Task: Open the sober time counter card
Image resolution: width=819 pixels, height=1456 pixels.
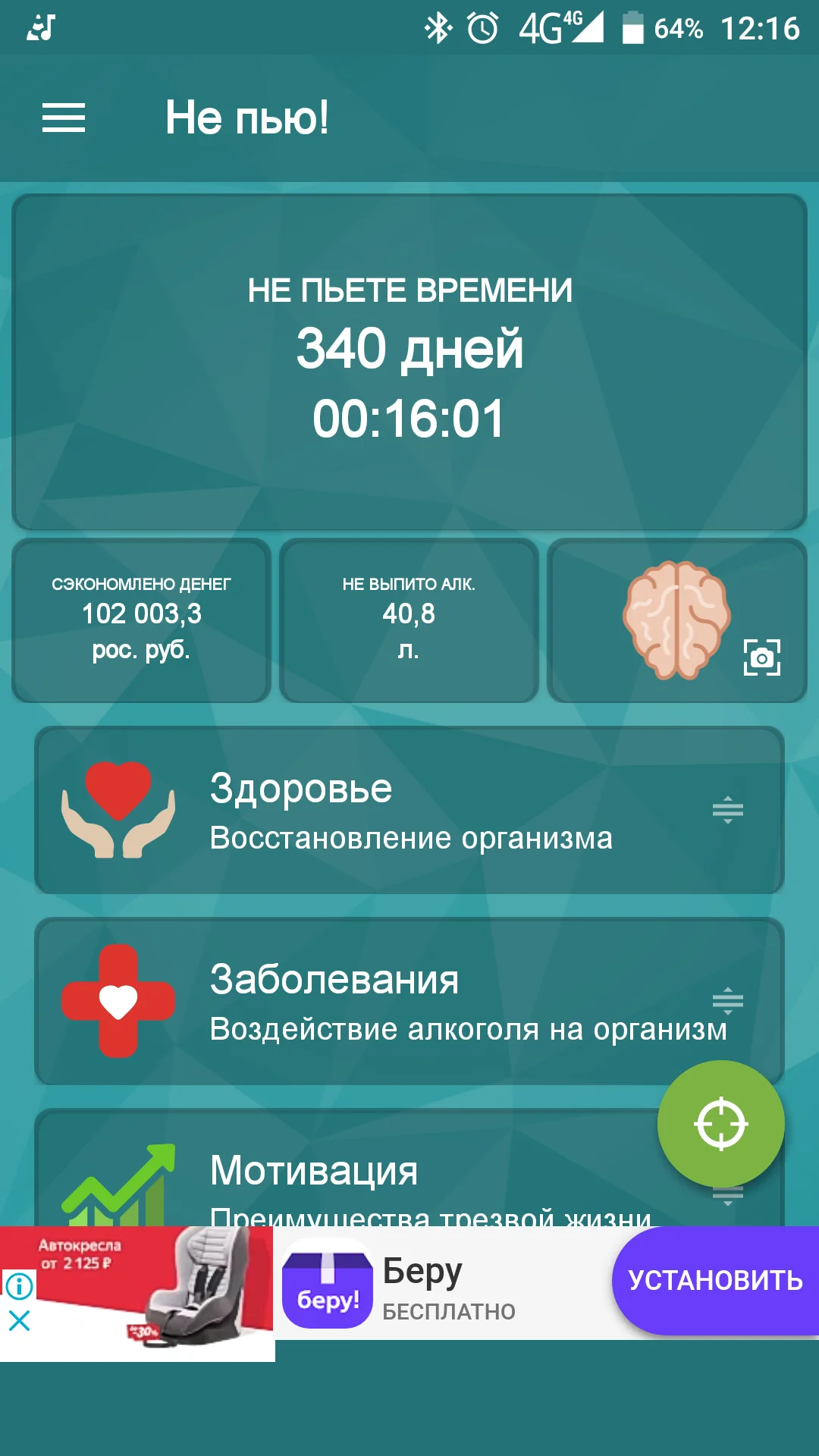Action: click(409, 362)
